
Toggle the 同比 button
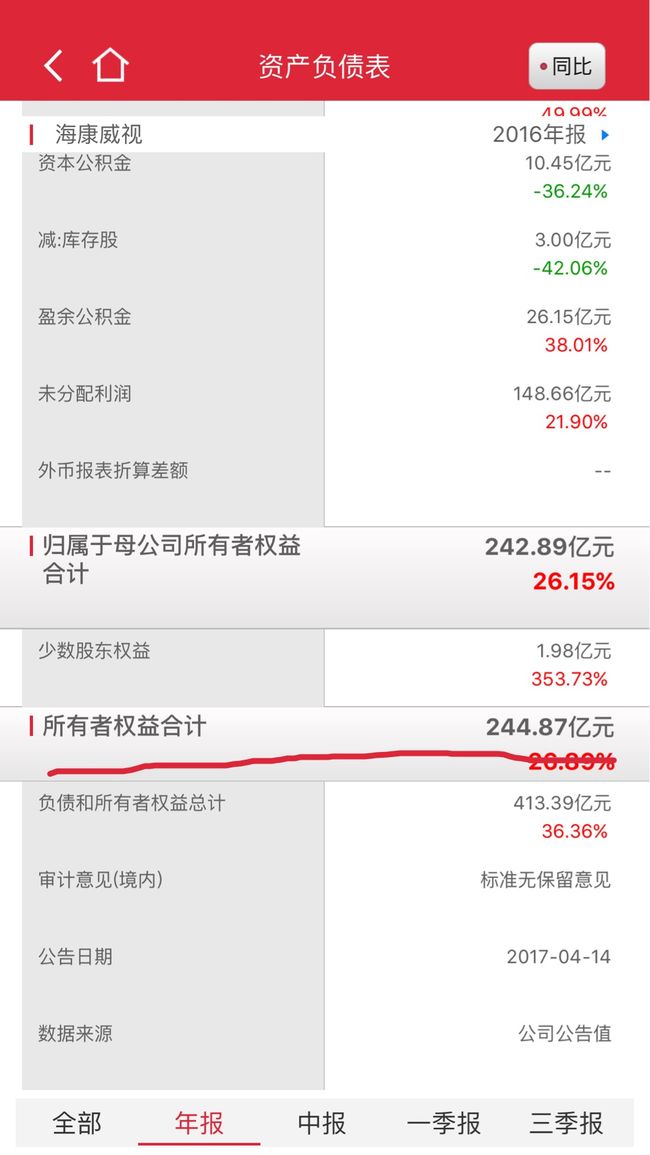[x=567, y=66]
